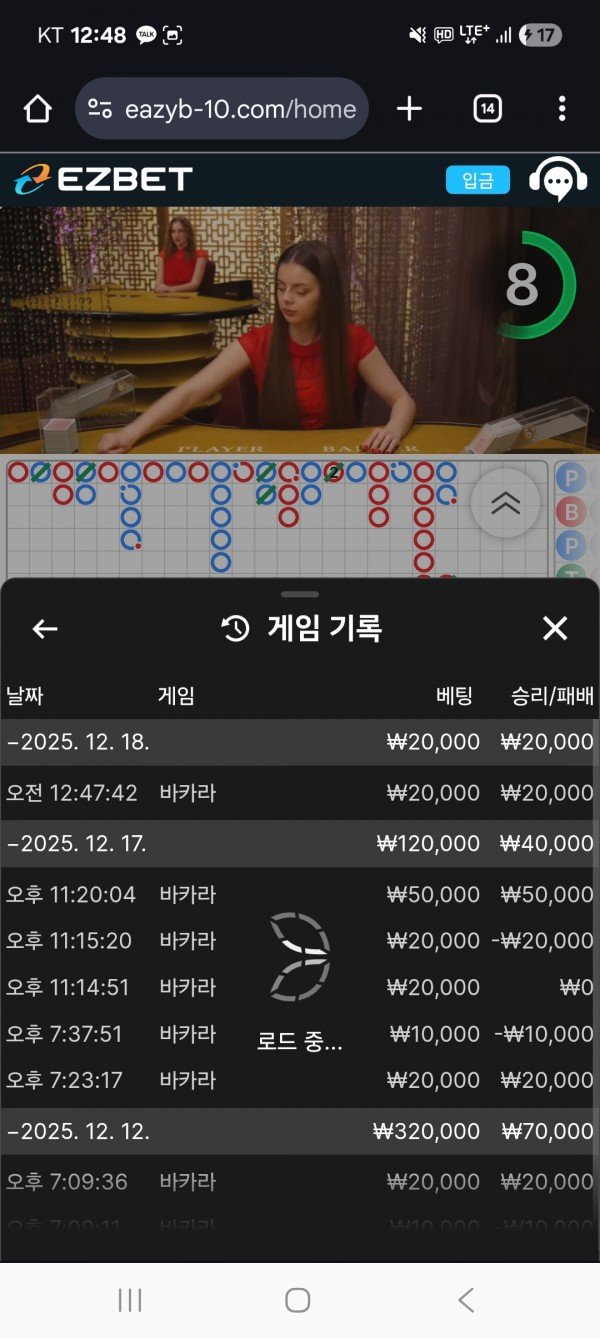The image size is (600, 1338).
Task: View the 14 open tabs
Action: pyautogui.click(x=487, y=109)
